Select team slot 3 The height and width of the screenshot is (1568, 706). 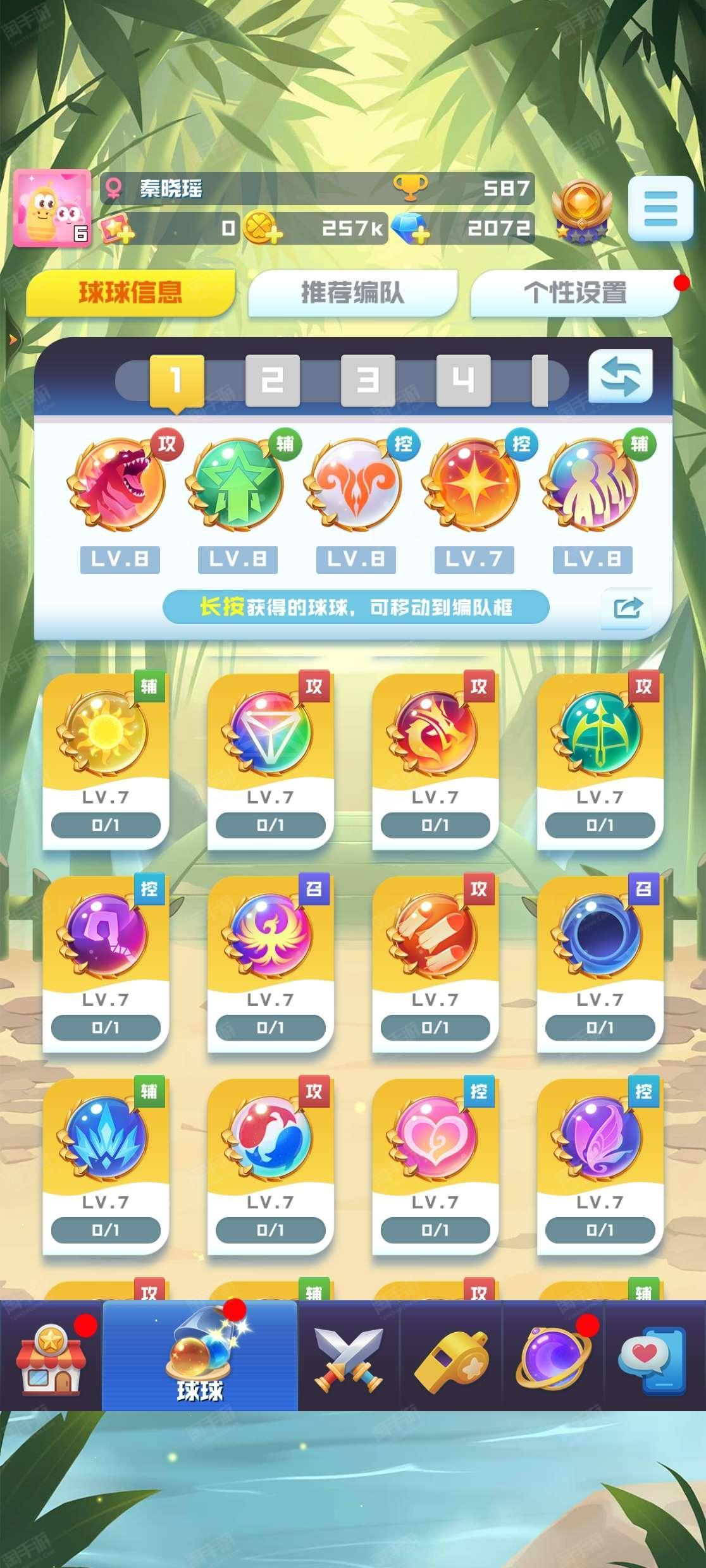(368, 381)
